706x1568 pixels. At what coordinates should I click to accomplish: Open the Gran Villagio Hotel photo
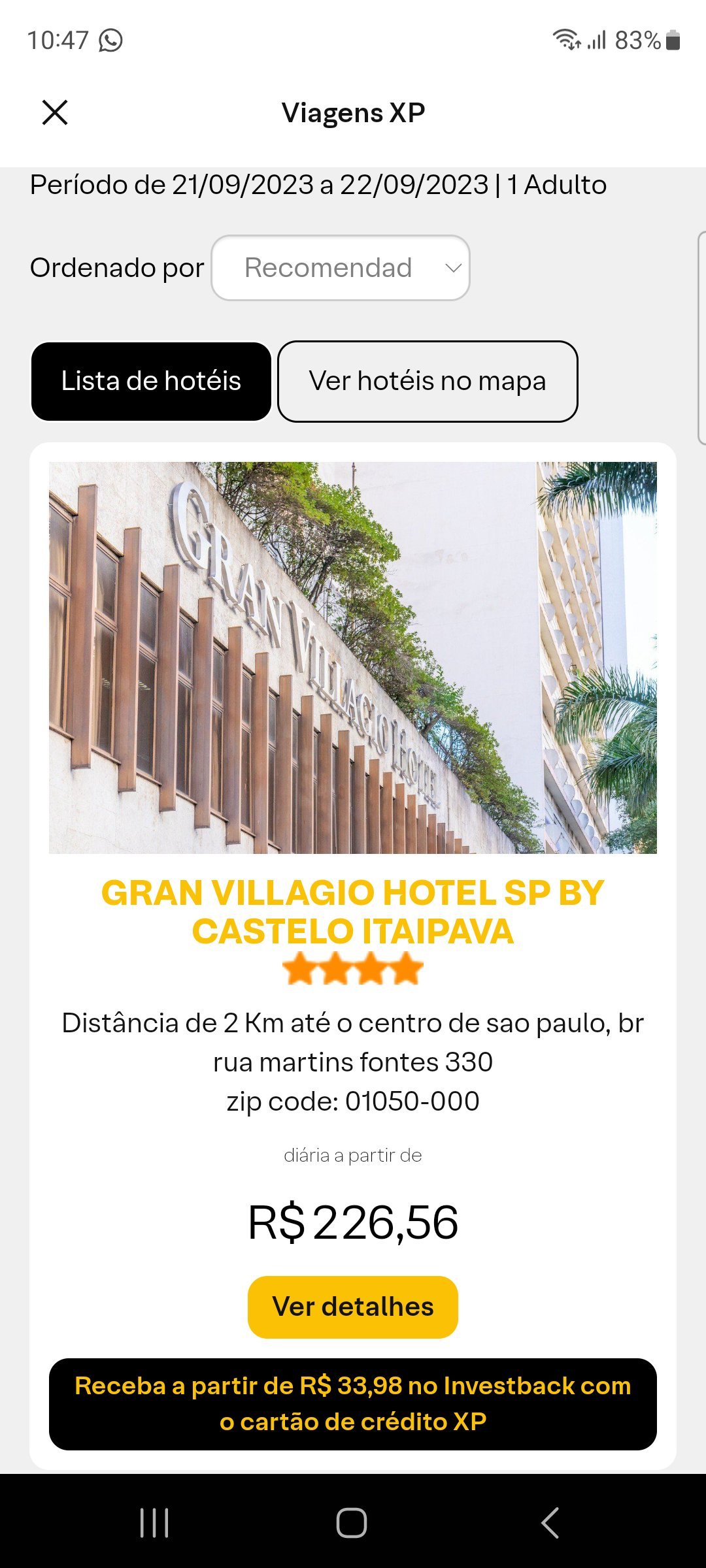tap(353, 657)
